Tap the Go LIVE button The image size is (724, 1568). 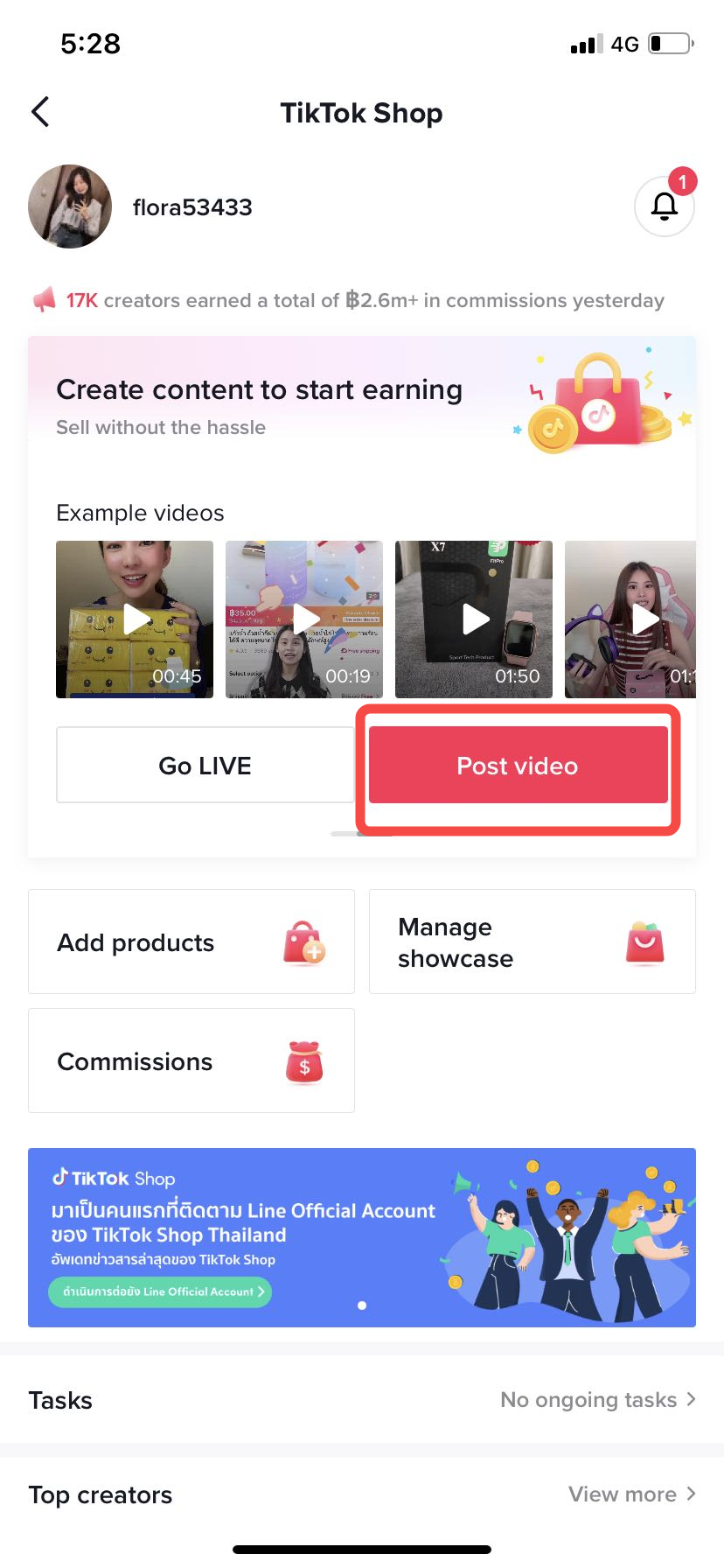pyautogui.click(x=204, y=765)
